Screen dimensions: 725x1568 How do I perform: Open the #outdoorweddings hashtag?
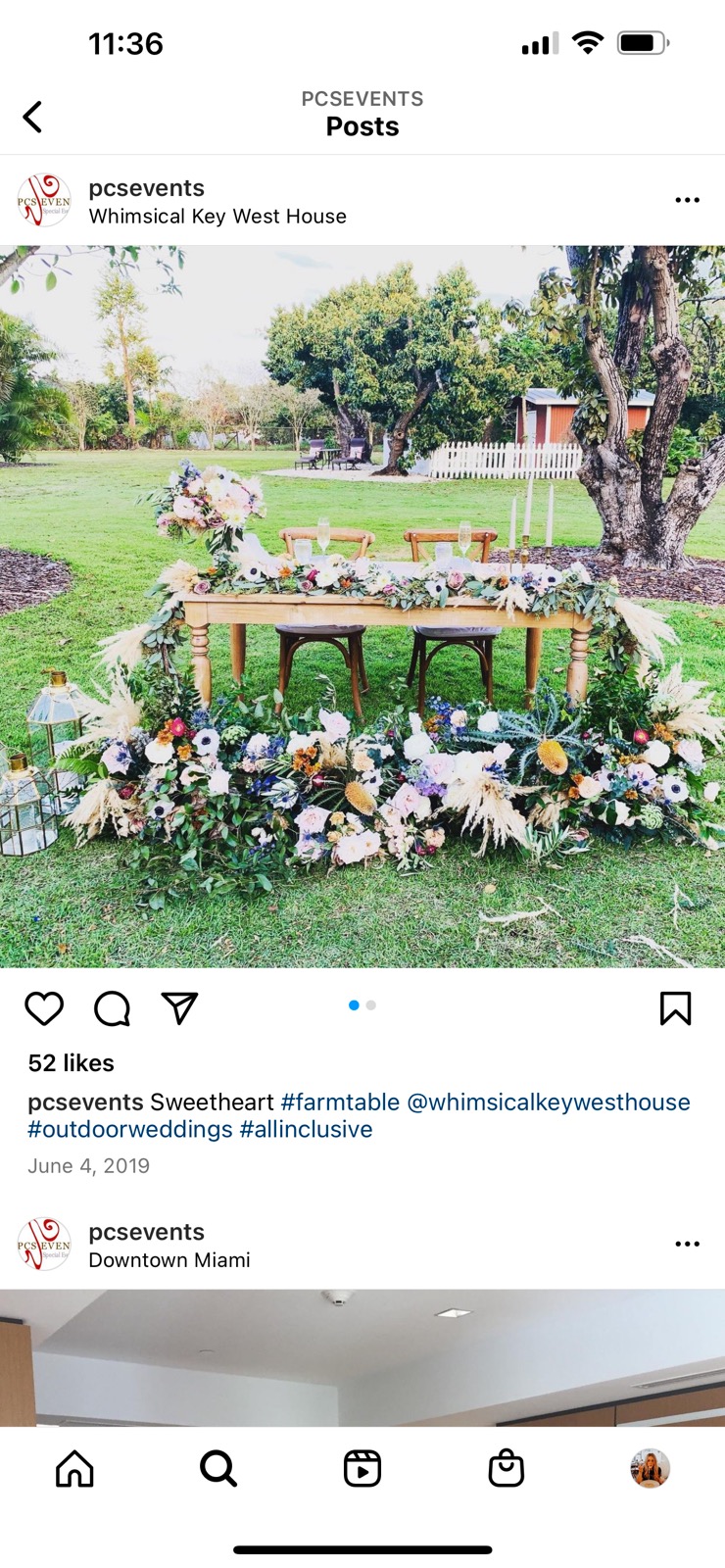130,1130
